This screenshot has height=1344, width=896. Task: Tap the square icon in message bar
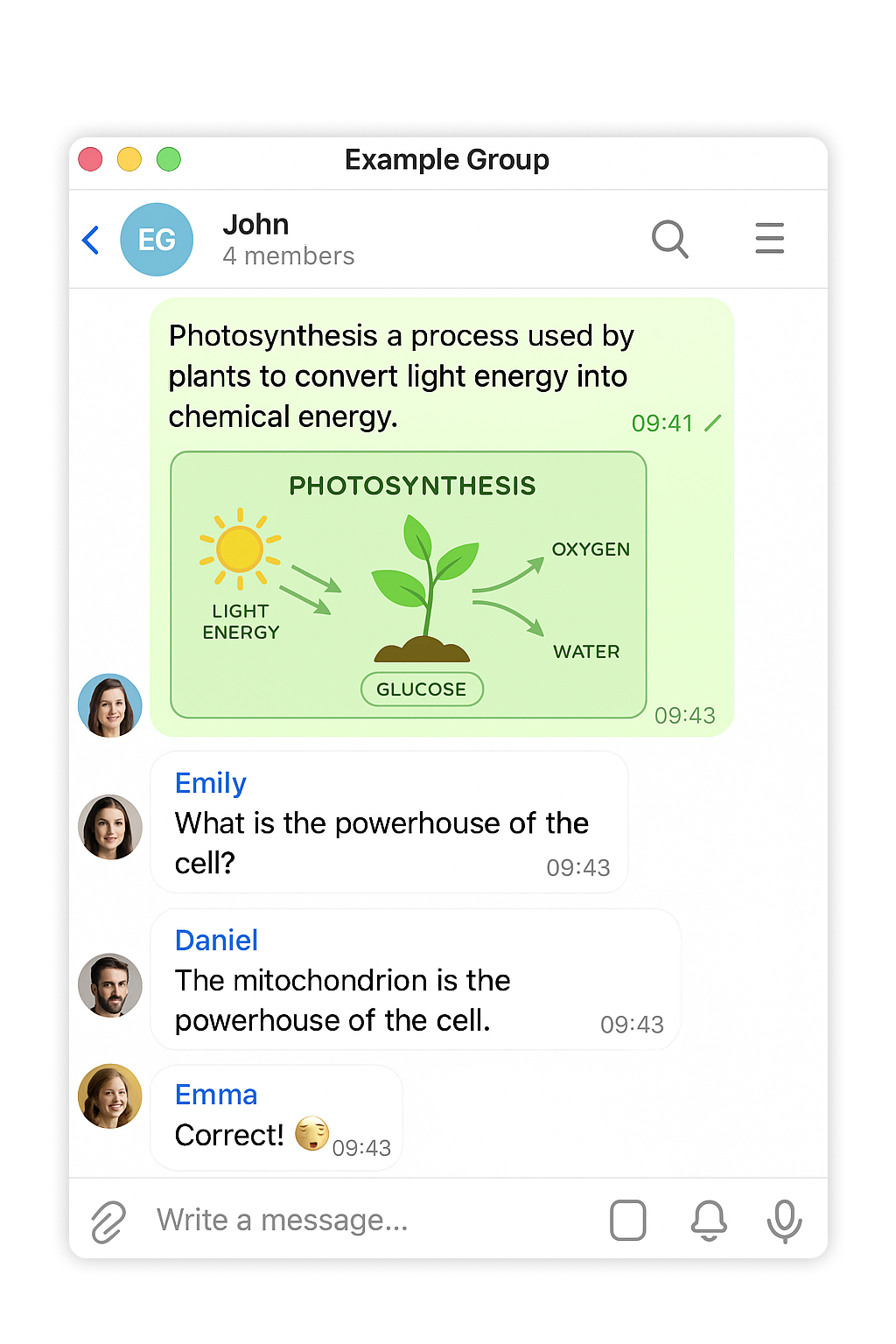pyautogui.click(x=628, y=1221)
